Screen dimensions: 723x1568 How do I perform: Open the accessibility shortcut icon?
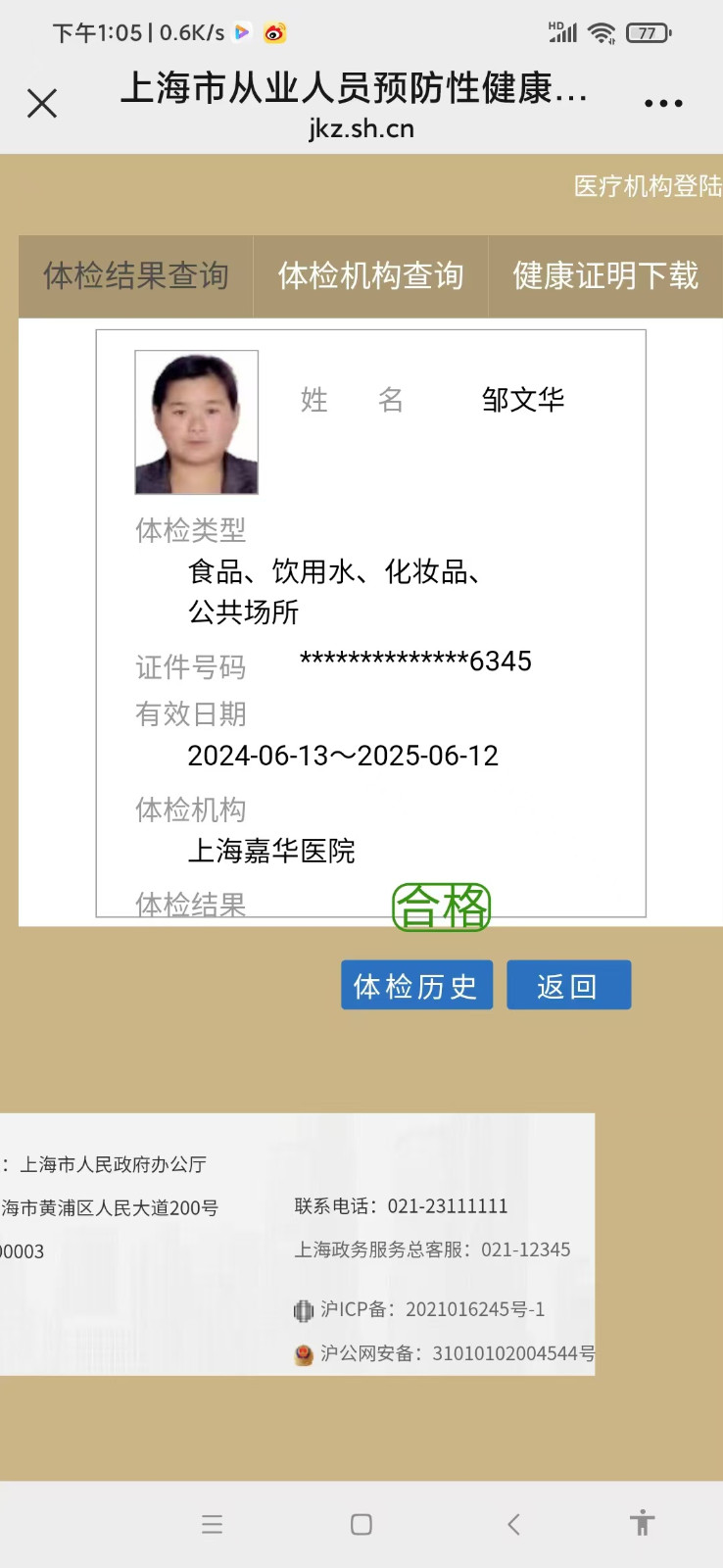click(x=643, y=1523)
